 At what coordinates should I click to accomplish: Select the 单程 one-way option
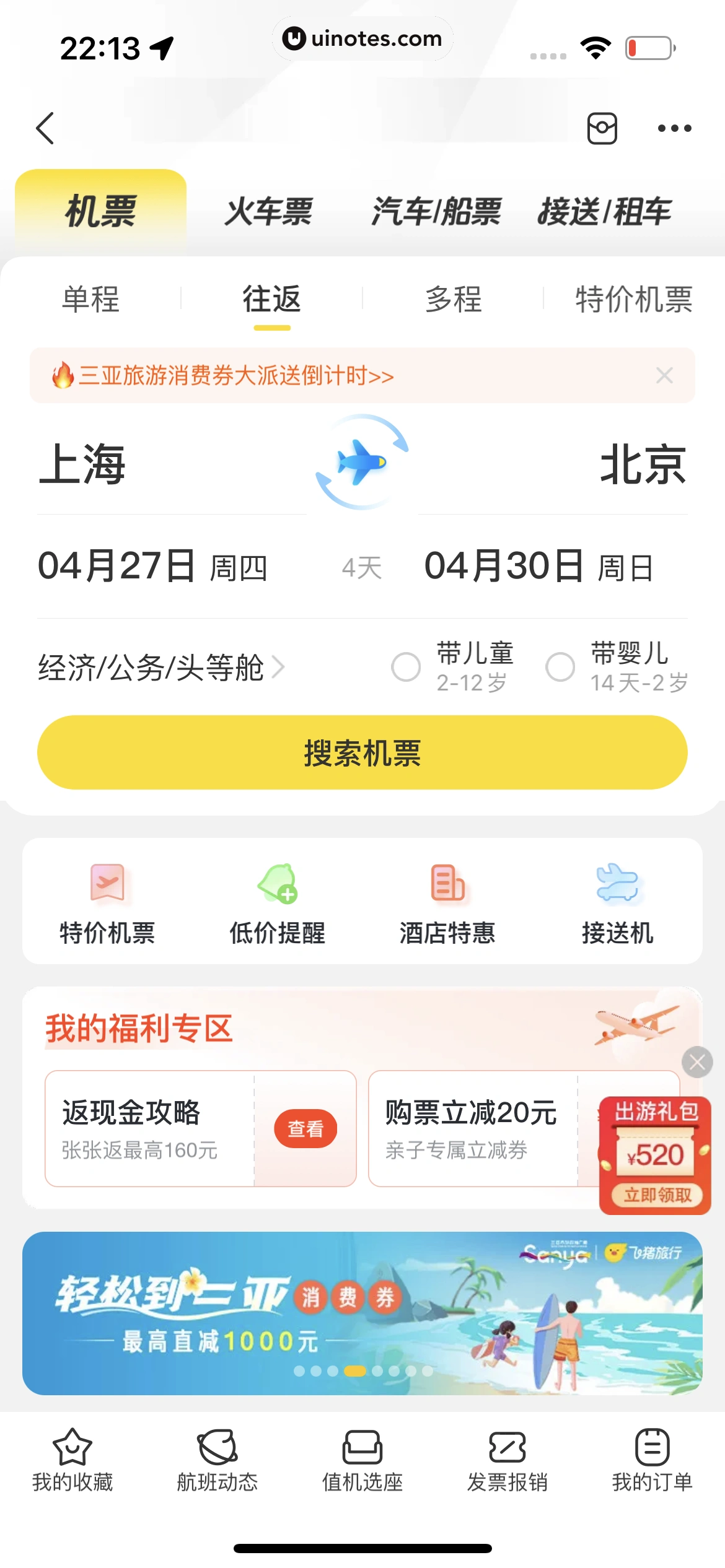coord(91,300)
